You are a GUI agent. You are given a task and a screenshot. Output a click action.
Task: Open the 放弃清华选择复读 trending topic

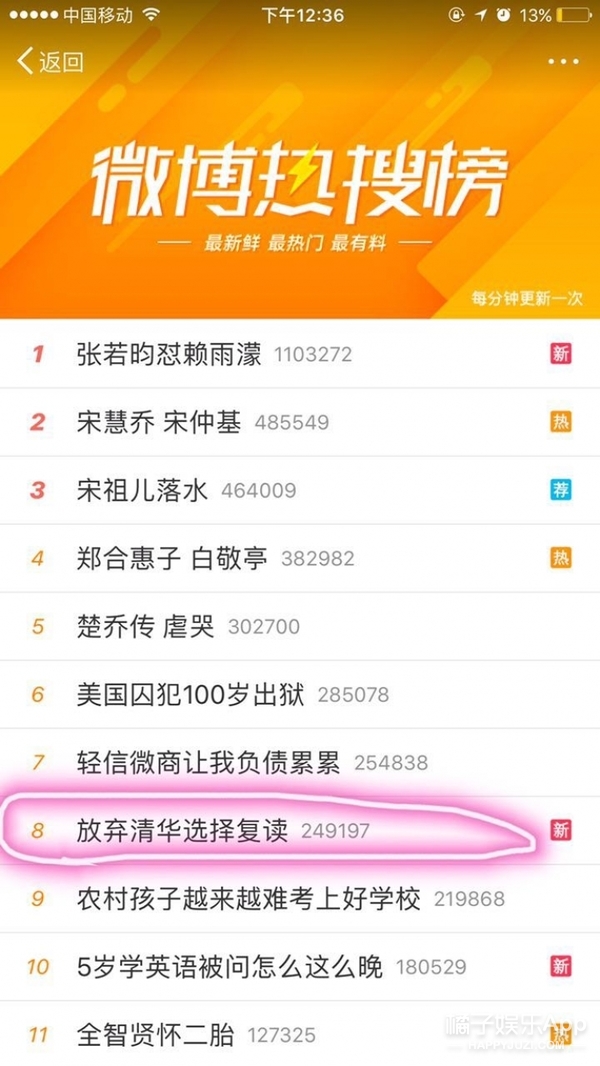181,831
